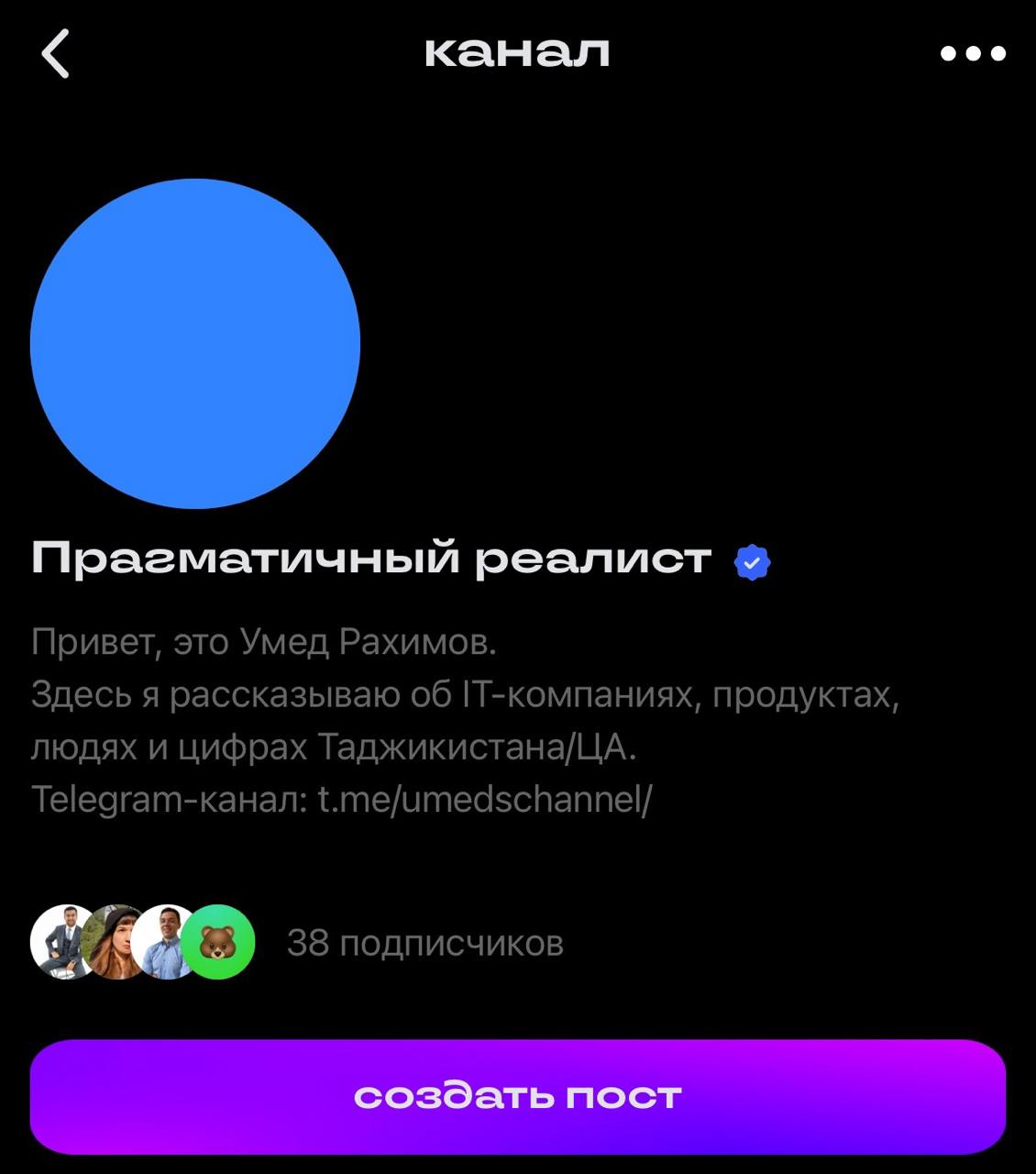This screenshot has height=1174, width=1036.
Task: Open channel settings via ellipsis icon
Action: tap(968, 55)
